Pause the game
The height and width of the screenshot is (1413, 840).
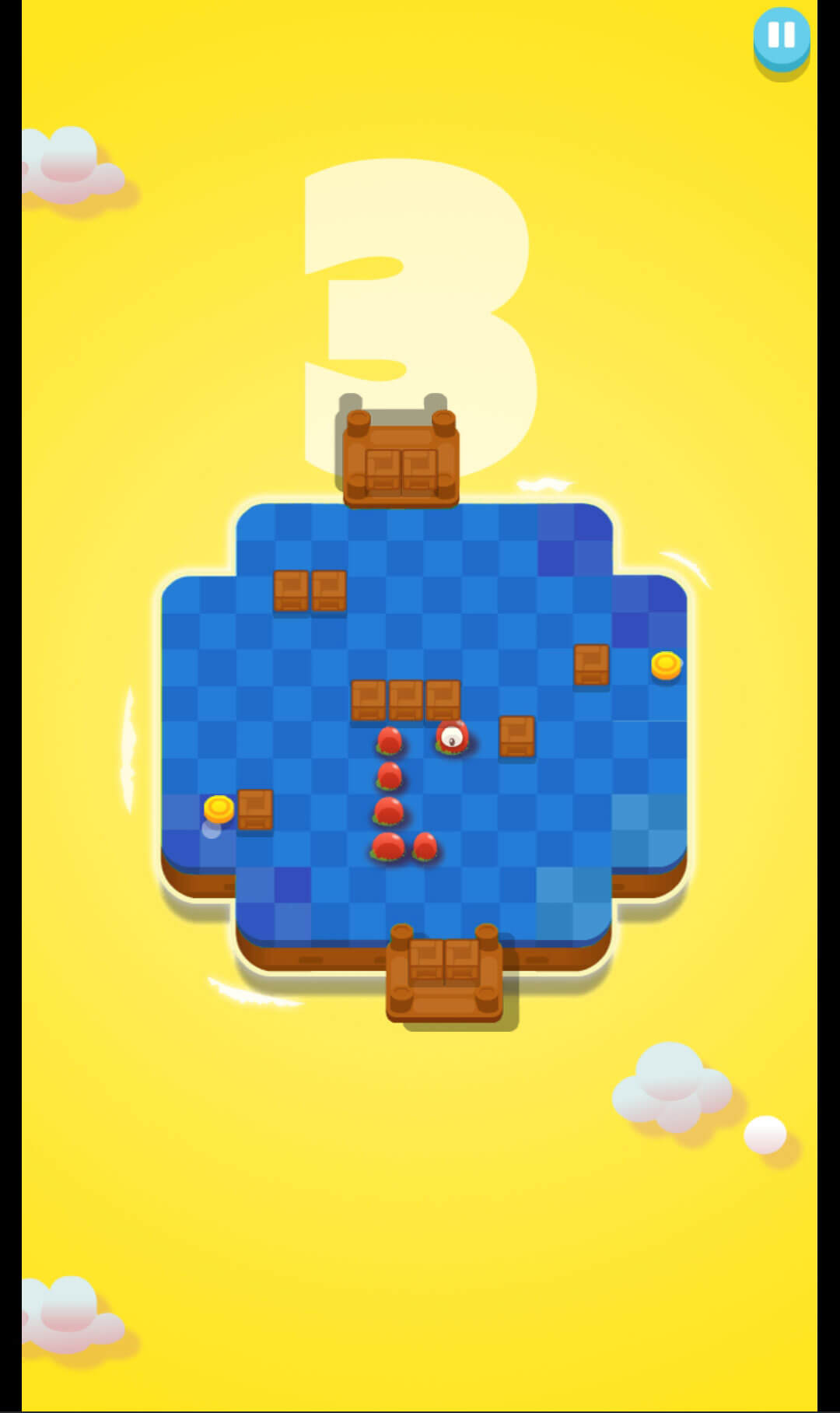tap(781, 37)
